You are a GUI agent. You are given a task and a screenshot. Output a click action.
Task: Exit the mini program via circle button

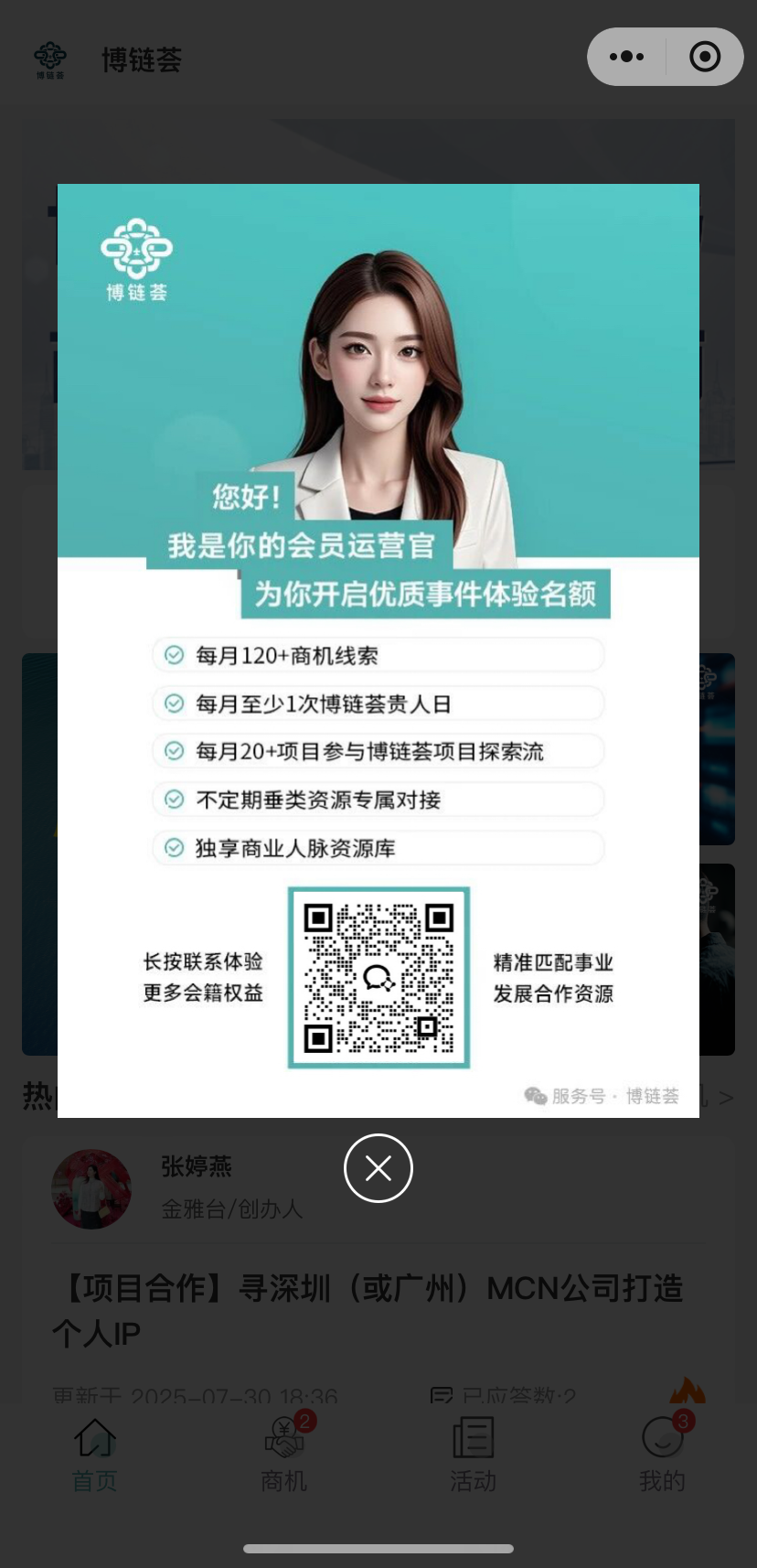tap(704, 57)
